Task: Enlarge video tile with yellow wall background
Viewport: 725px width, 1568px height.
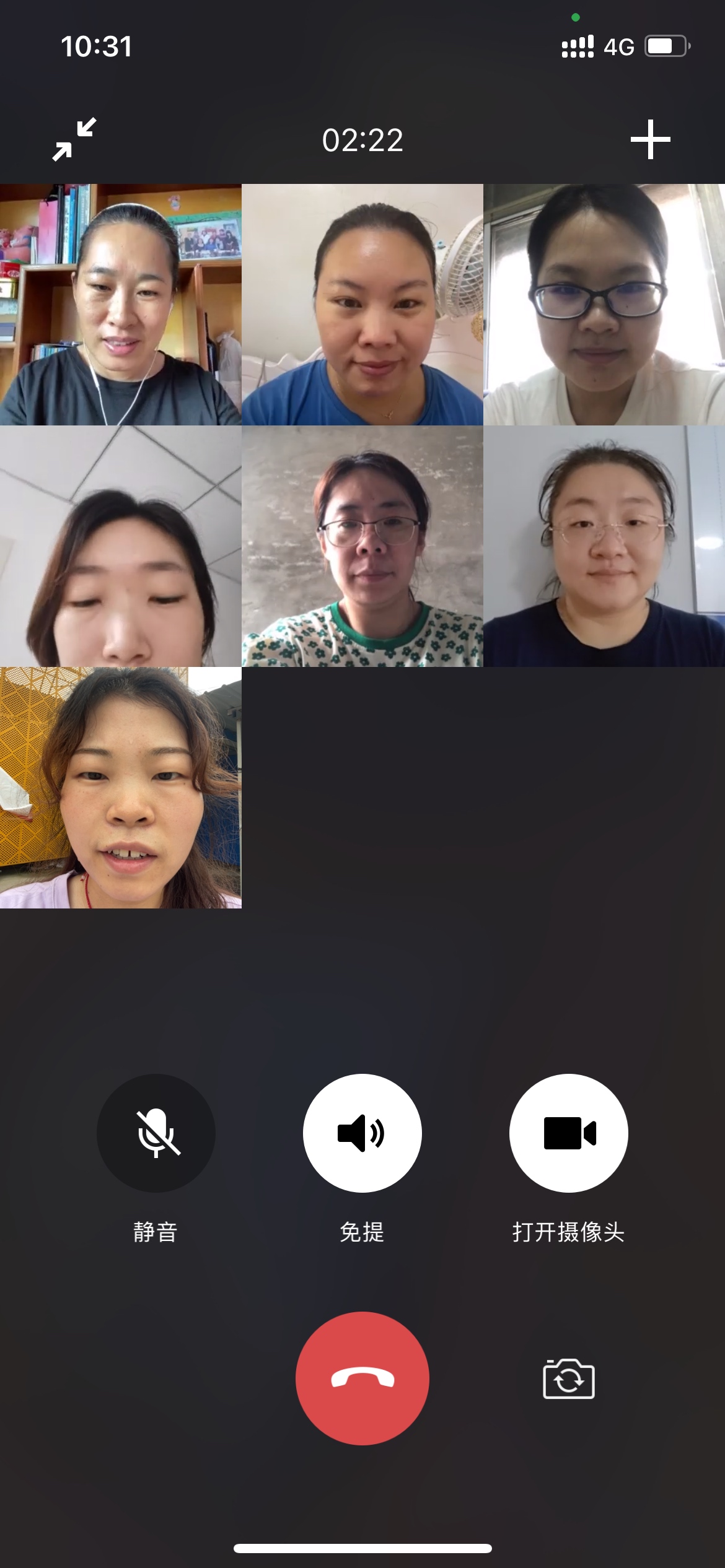Action: [121, 787]
